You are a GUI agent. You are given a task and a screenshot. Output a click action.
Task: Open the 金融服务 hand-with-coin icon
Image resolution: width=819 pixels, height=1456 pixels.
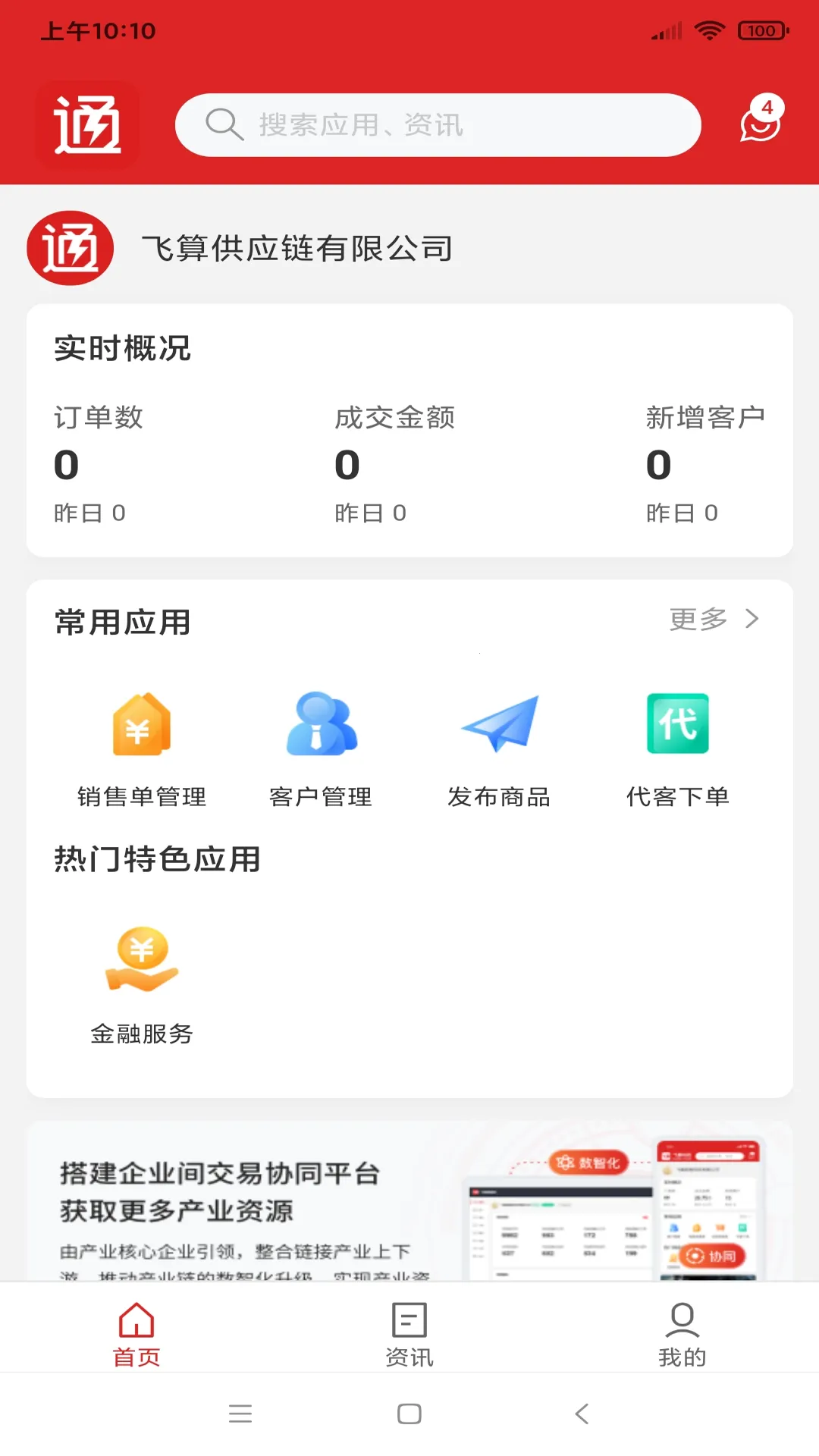click(x=142, y=962)
